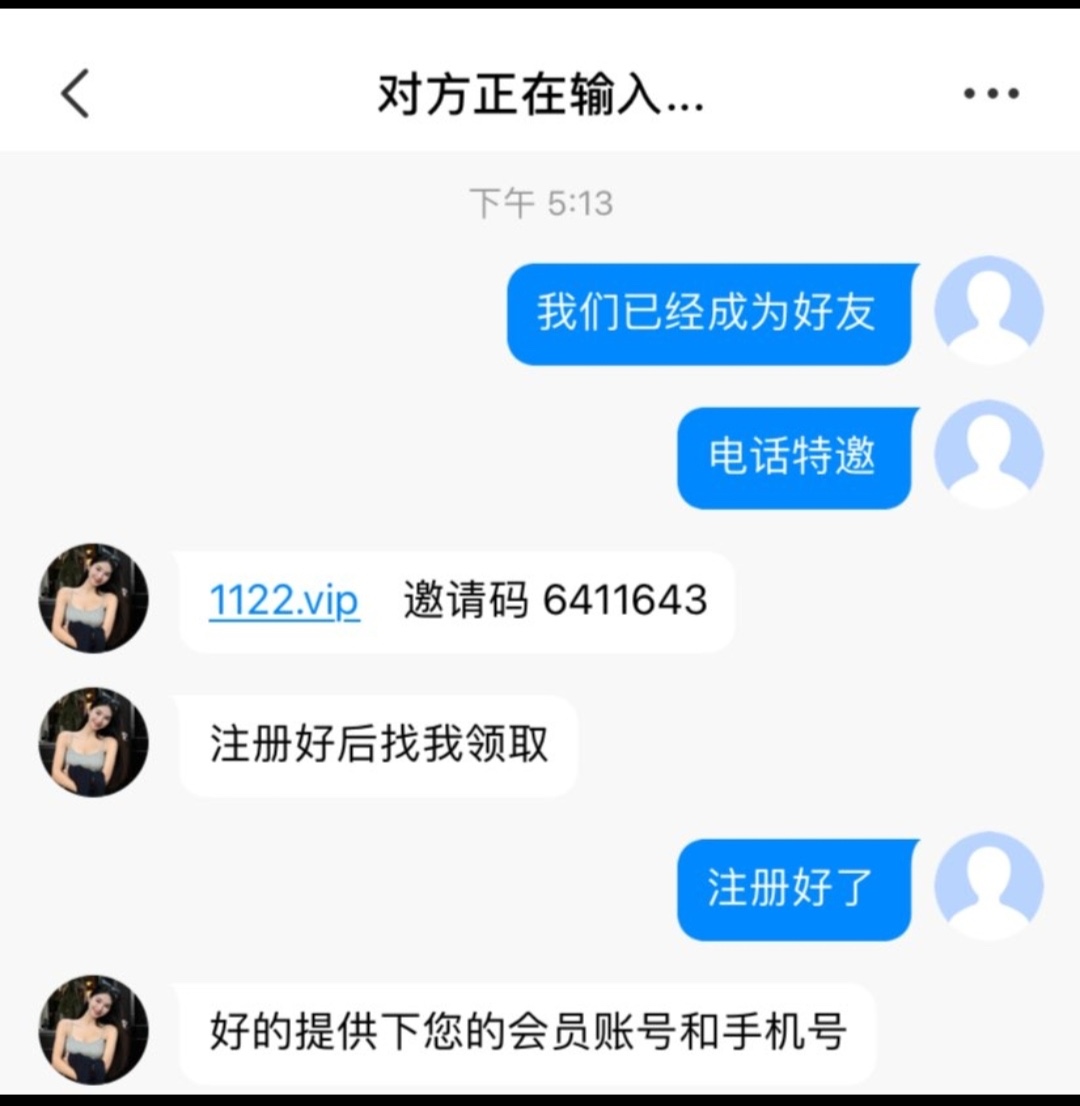Open the three-dot chat options menu
This screenshot has width=1080, height=1106.
[990, 94]
